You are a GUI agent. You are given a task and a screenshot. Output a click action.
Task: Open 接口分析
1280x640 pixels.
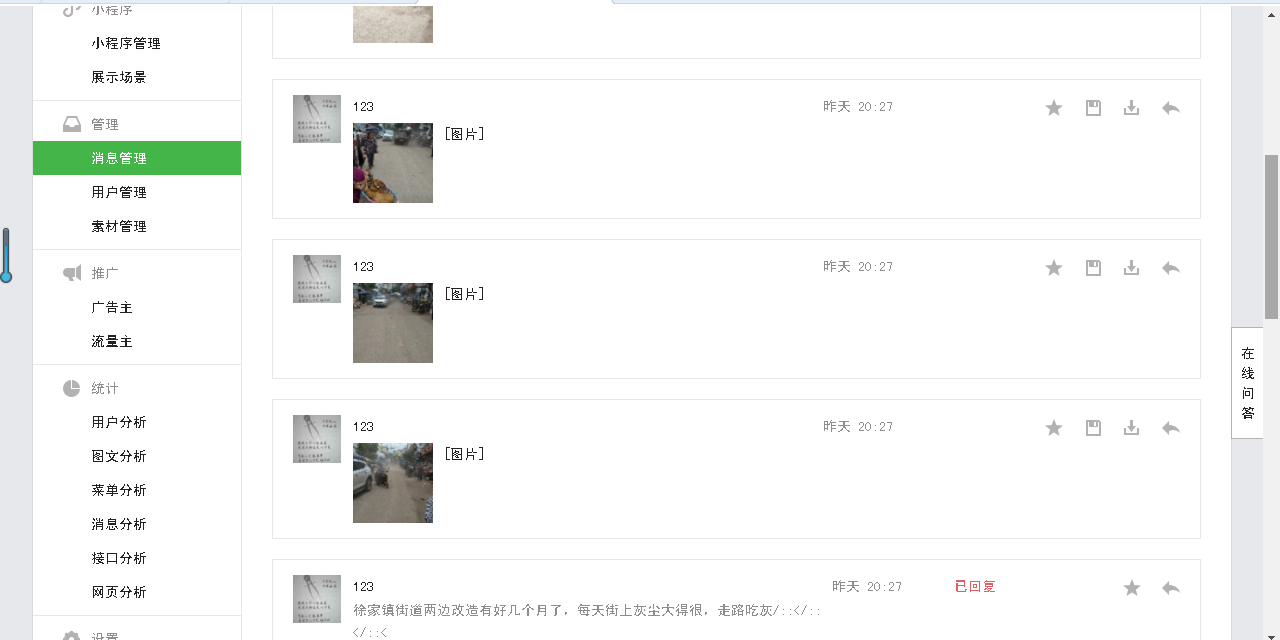119,558
